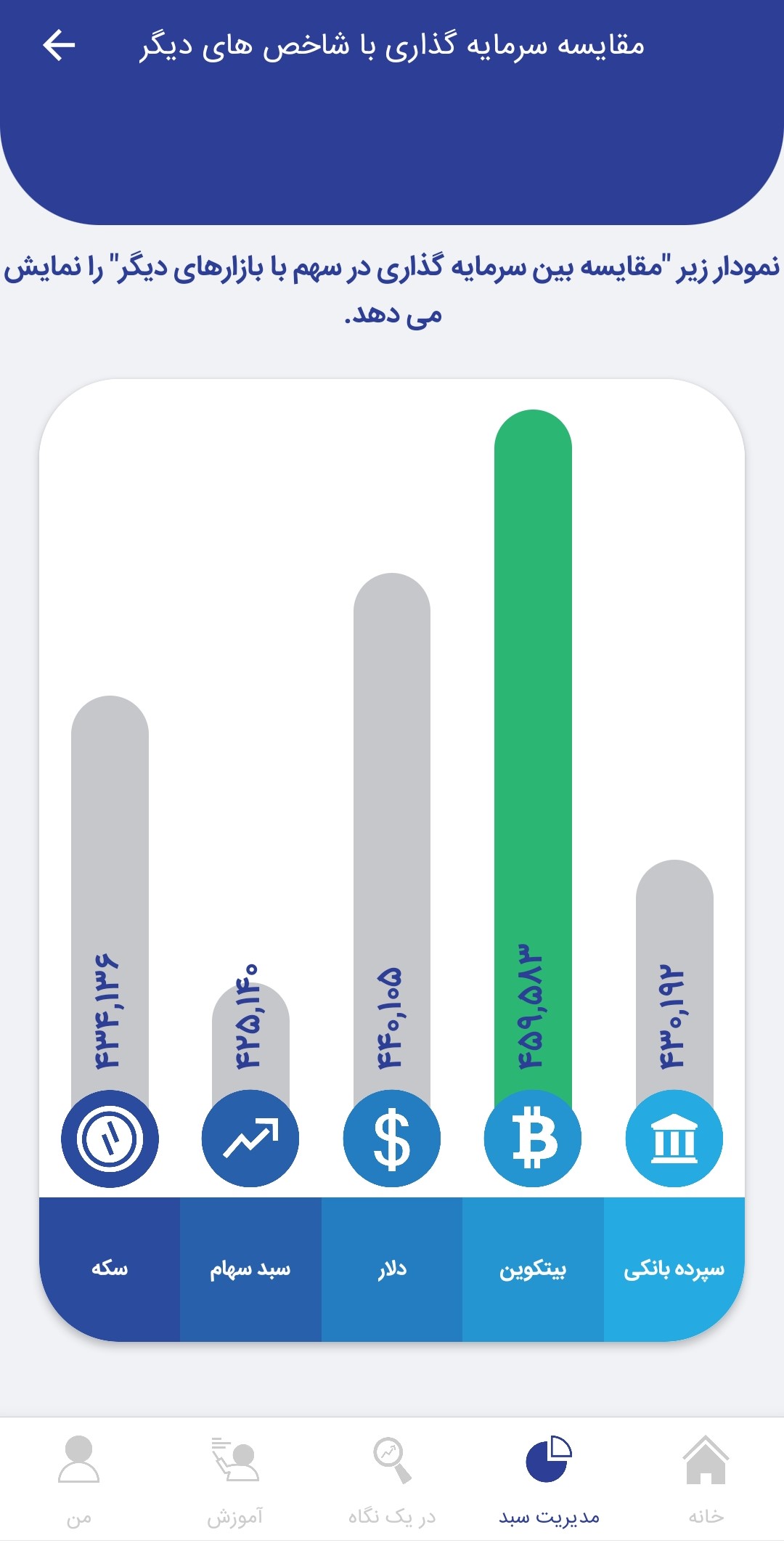
Task: Tap the سکه coin icon
Action: pos(110,1138)
